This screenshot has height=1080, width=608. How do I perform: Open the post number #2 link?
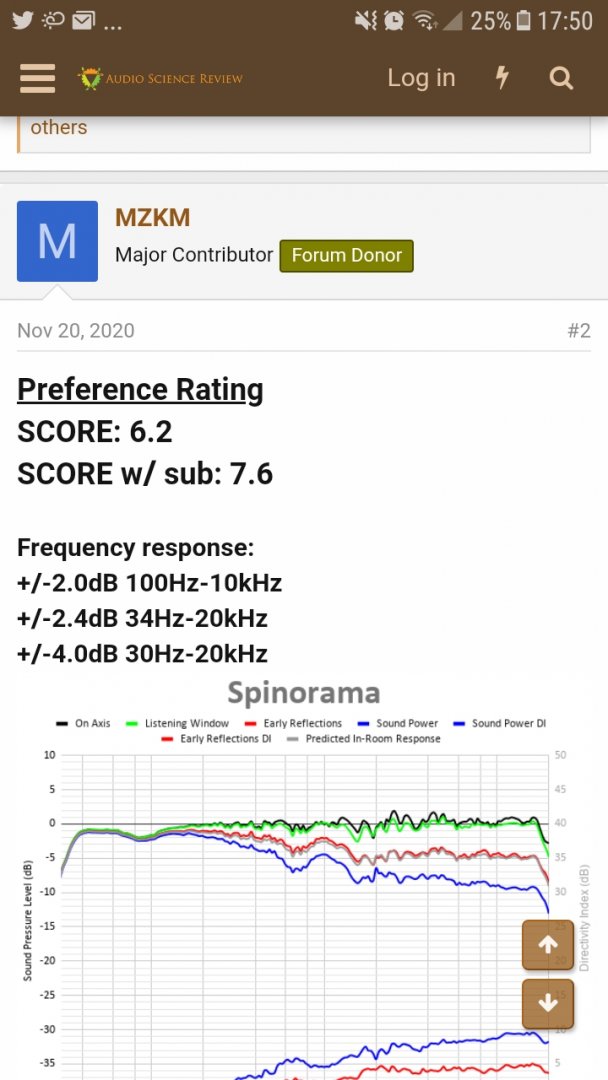(578, 331)
